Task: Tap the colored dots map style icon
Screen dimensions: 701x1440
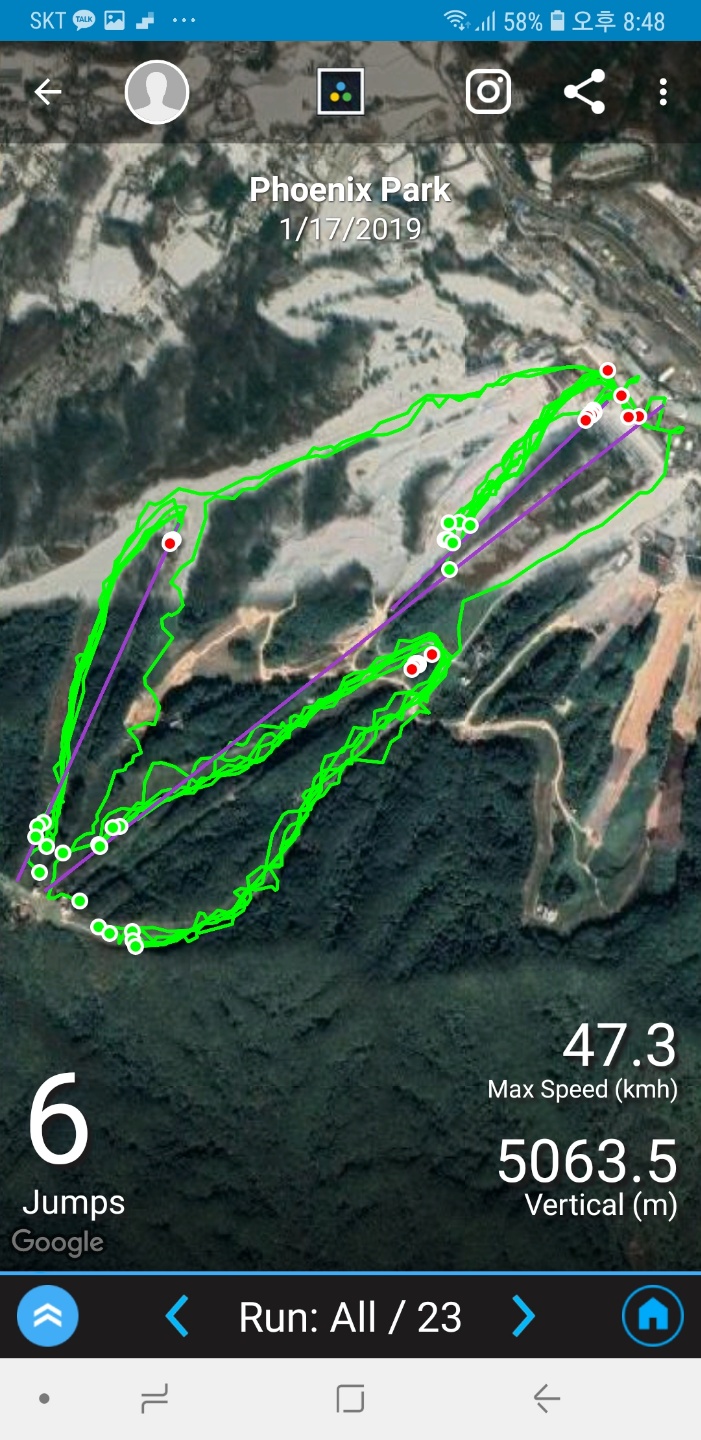Action: [x=340, y=92]
